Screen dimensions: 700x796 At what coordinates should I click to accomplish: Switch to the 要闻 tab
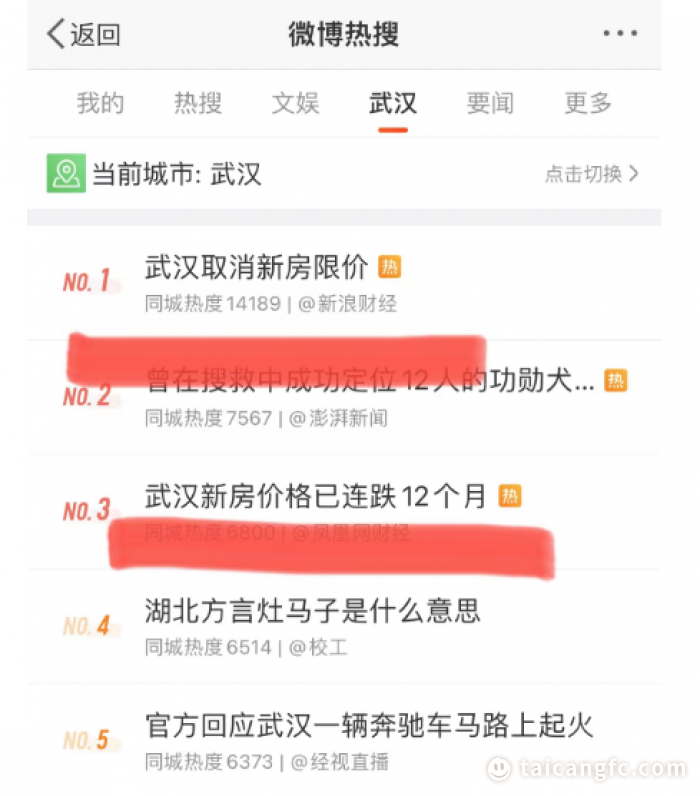[x=490, y=103]
